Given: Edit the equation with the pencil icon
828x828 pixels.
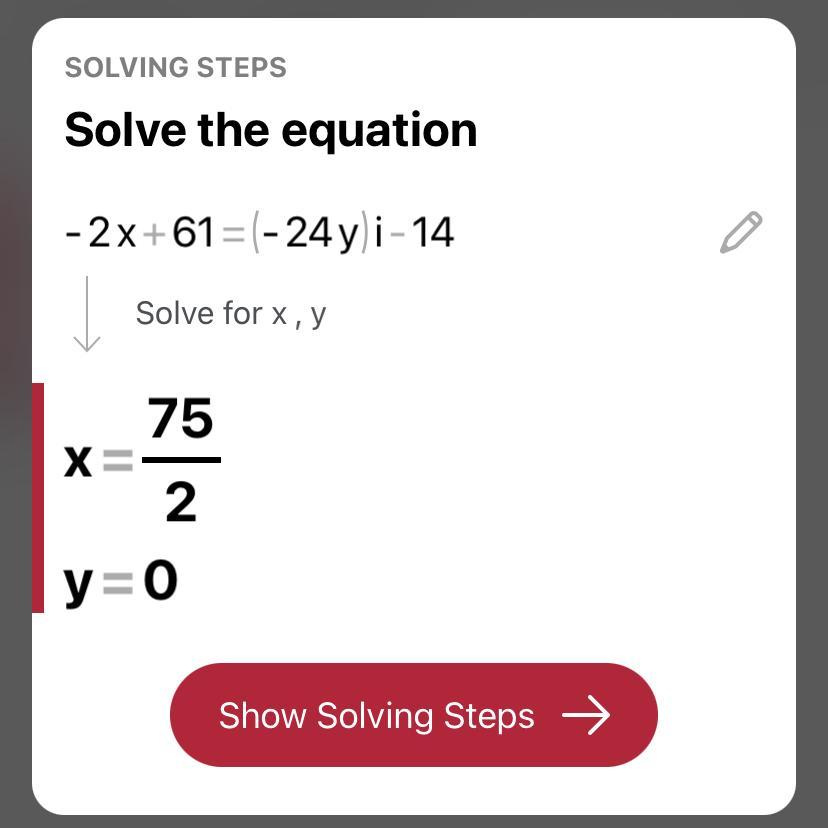Looking at the screenshot, I should click(x=740, y=232).
